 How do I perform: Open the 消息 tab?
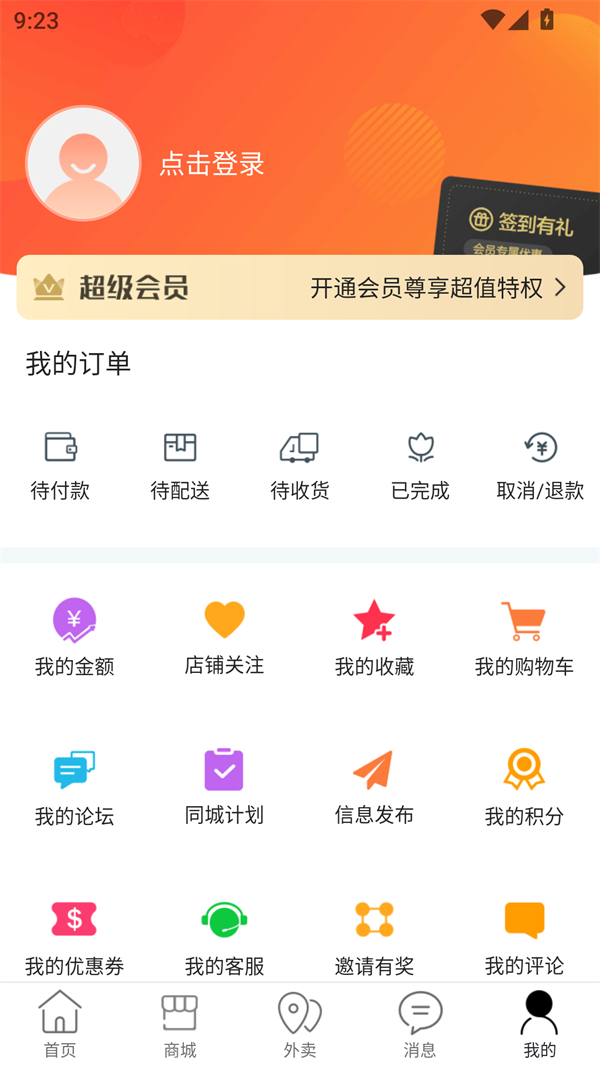click(x=420, y=1024)
